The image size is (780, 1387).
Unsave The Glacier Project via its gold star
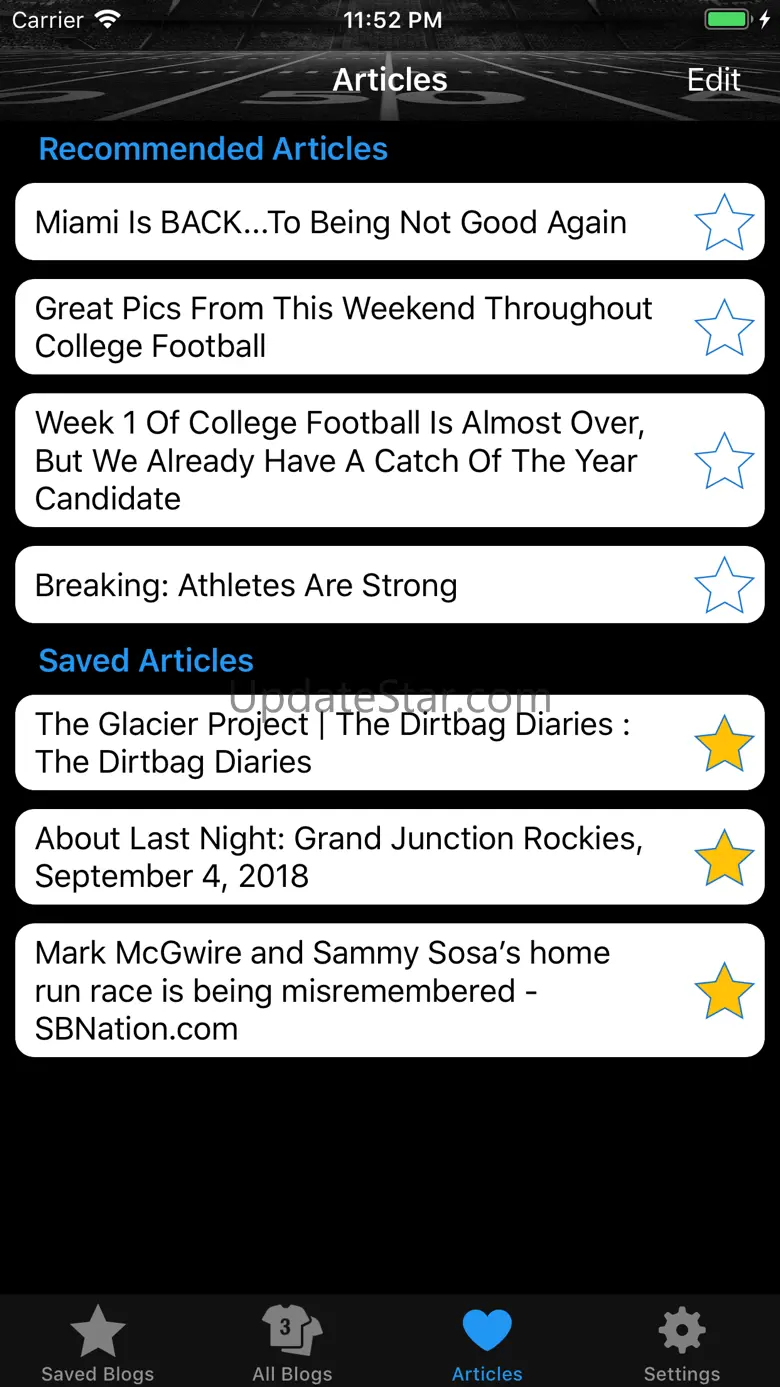point(723,743)
